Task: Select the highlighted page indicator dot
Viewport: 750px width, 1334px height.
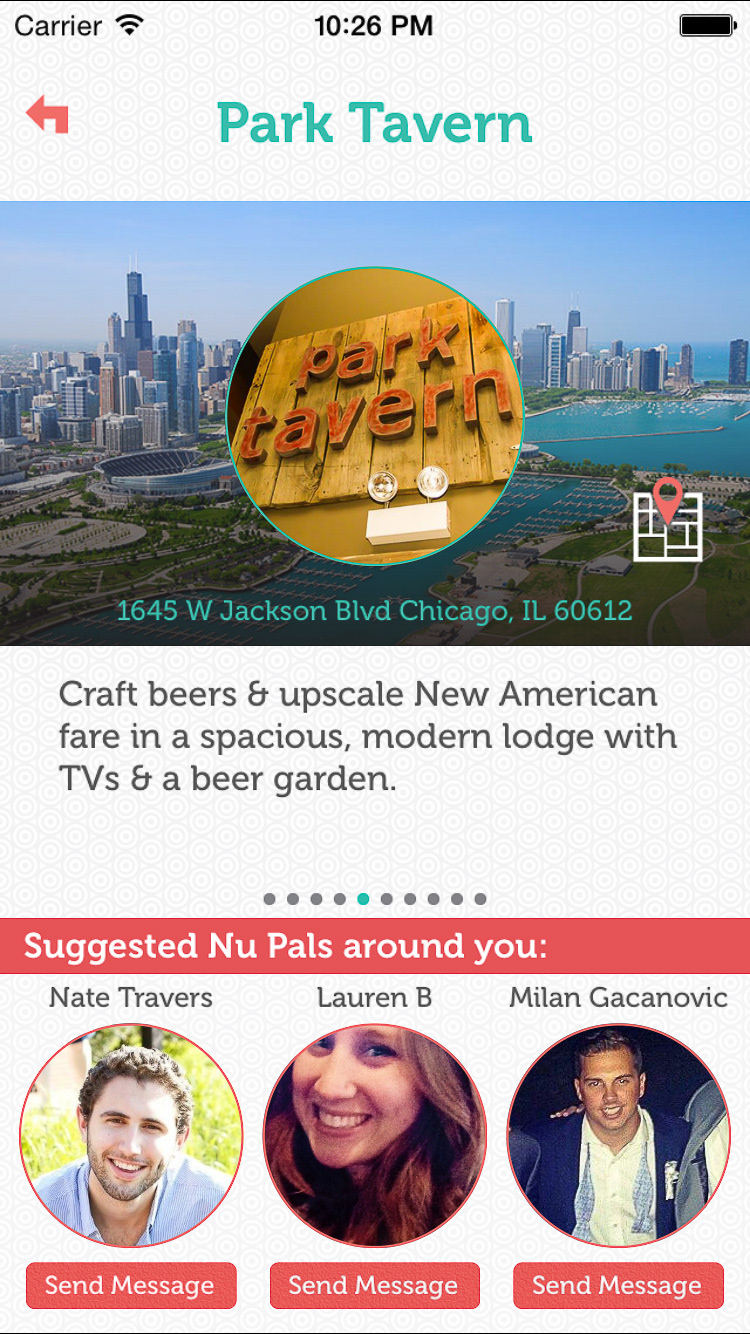Action: click(x=363, y=899)
